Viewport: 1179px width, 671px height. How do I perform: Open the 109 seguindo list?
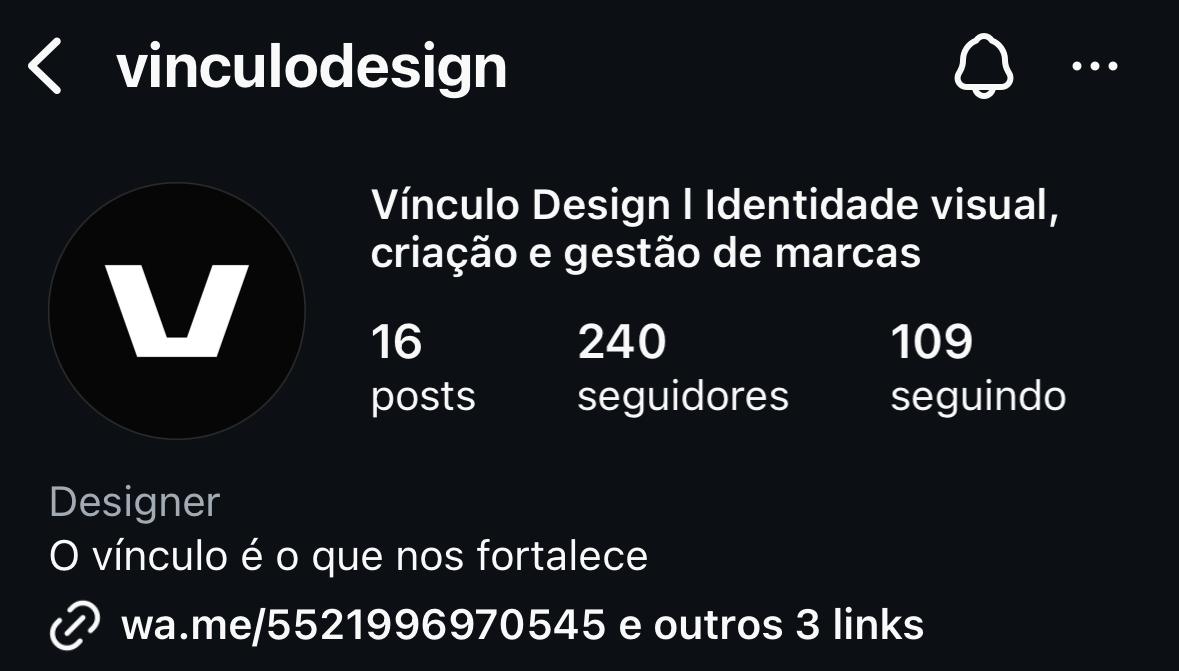pyautogui.click(x=977, y=367)
